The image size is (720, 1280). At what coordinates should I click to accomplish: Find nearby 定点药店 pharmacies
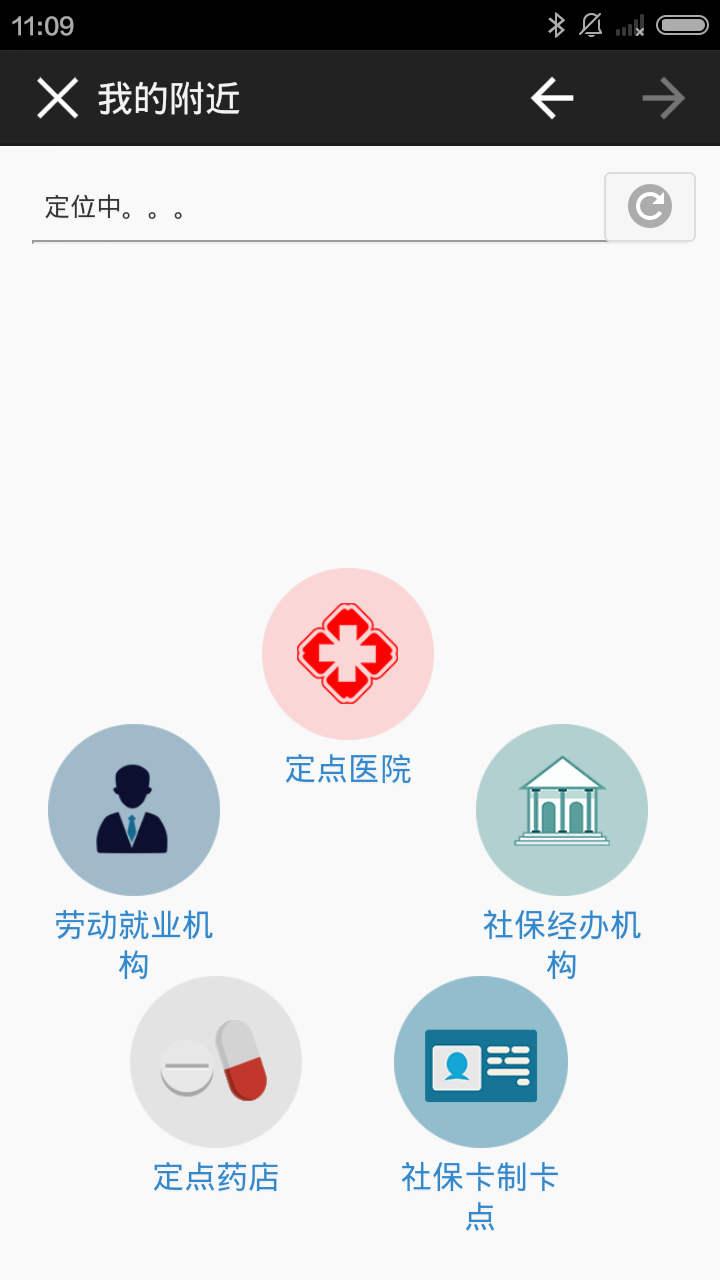(x=216, y=1062)
